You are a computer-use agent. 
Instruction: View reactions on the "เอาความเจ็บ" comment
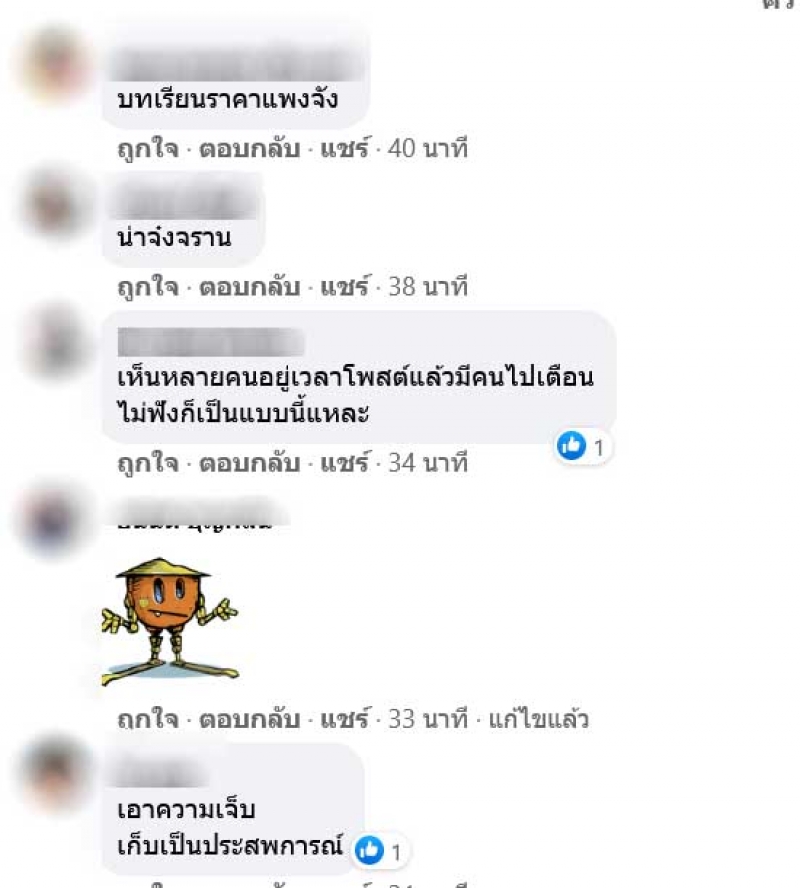[x=381, y=852]
